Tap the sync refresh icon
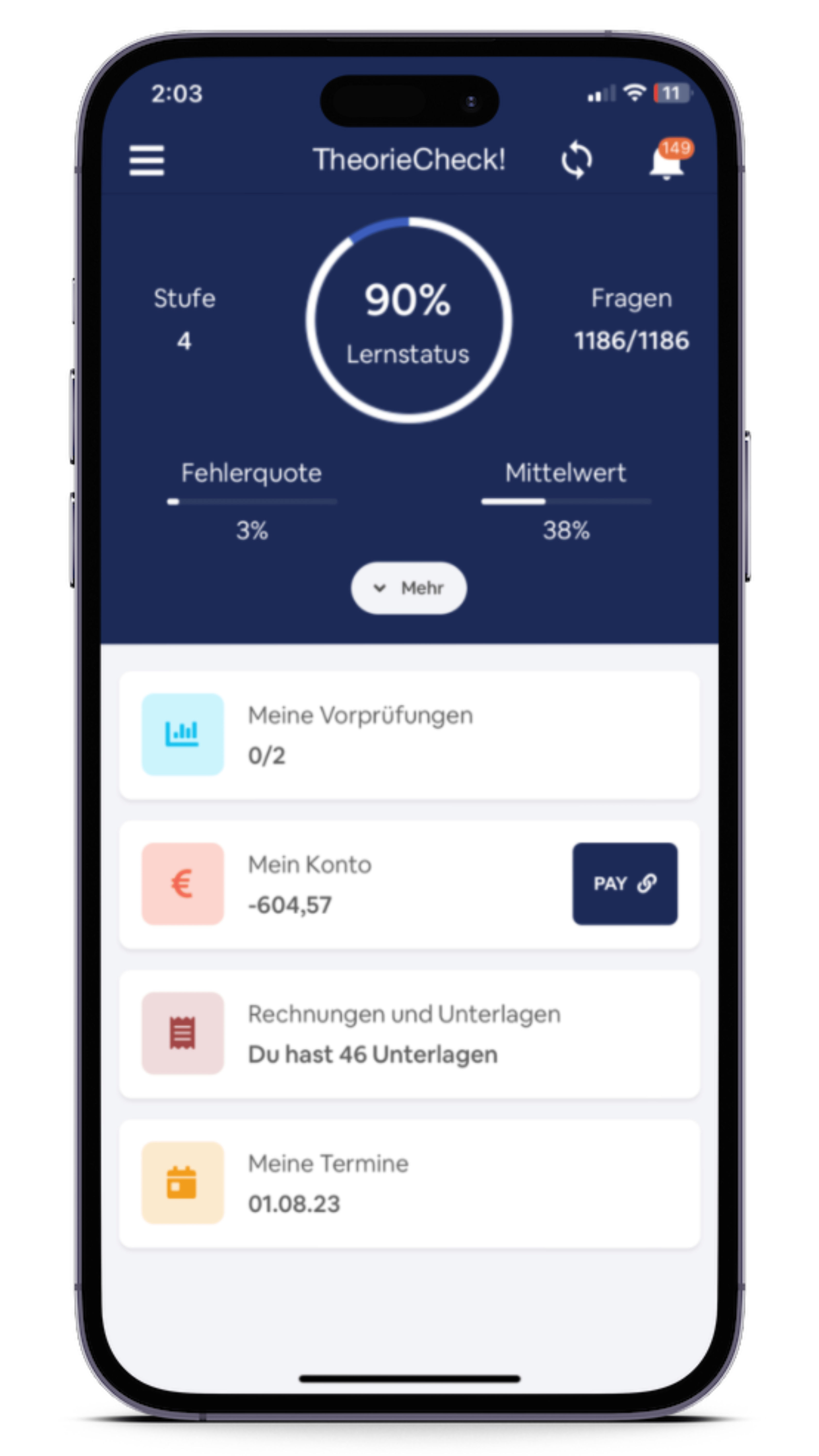The height and width of the screenshot is (1456, 819). (x=577, y=160)
